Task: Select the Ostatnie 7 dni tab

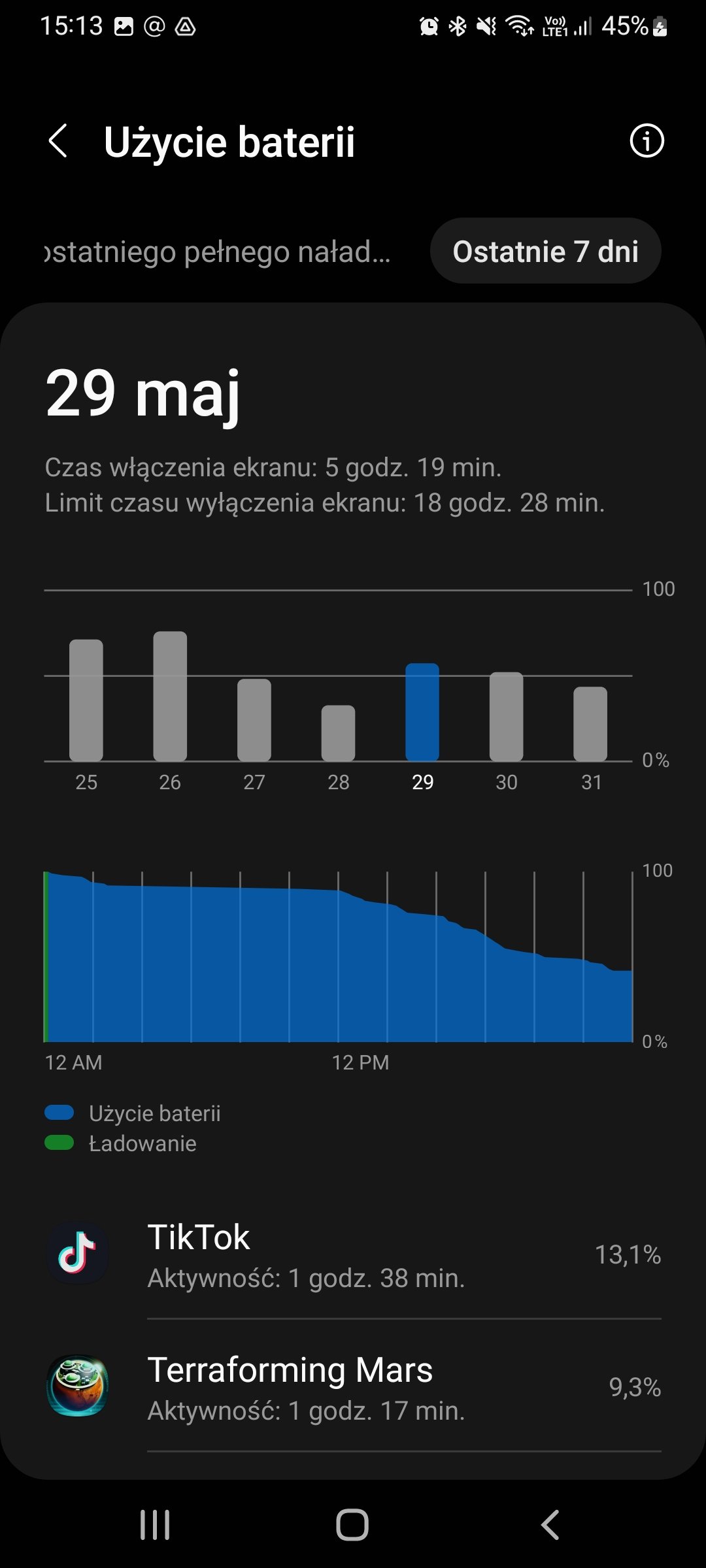Action: [x=545, y=251]
